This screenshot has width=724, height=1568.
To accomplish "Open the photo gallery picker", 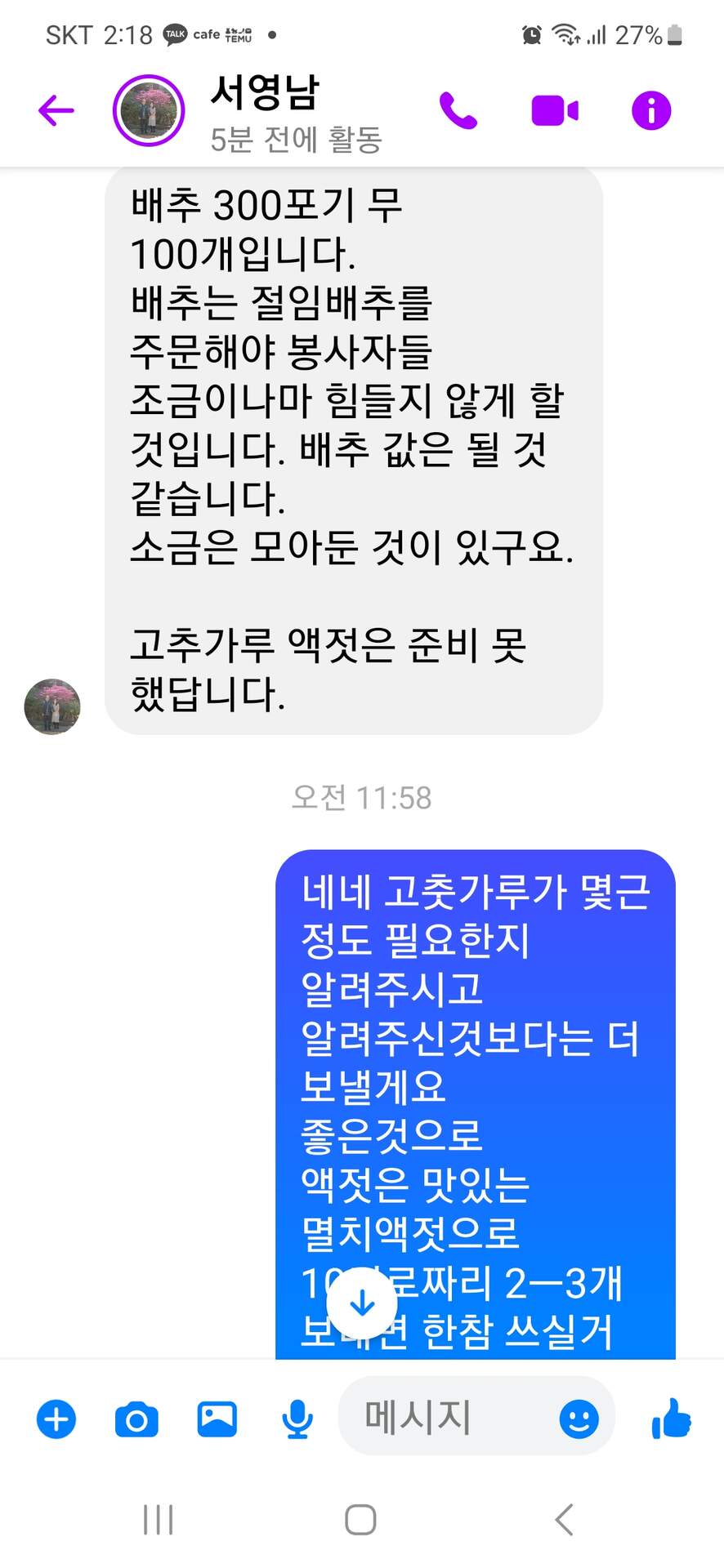I will (217, 1419).
